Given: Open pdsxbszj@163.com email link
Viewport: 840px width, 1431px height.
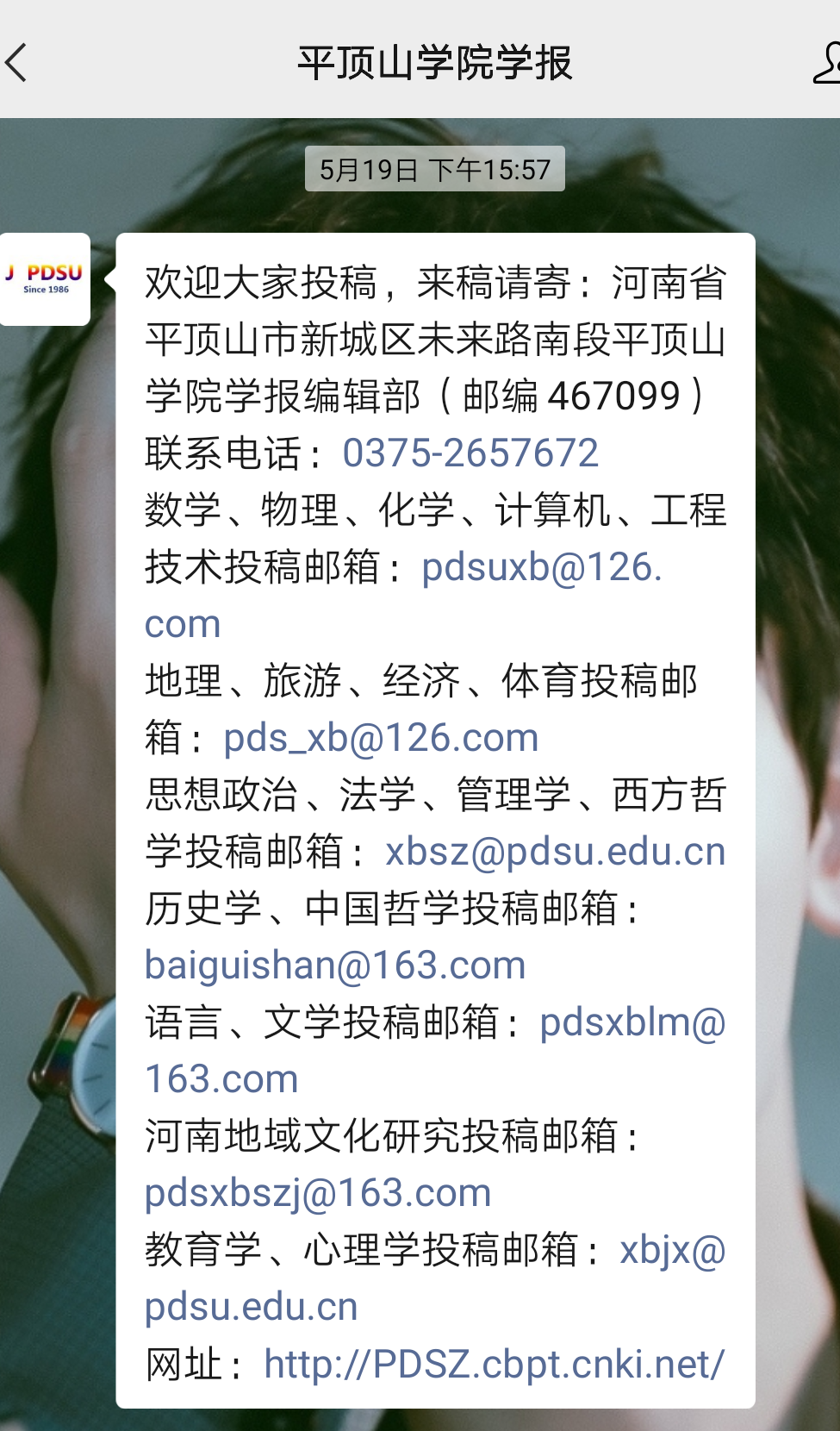Looking at the screenshot, I should [317, 1194].
